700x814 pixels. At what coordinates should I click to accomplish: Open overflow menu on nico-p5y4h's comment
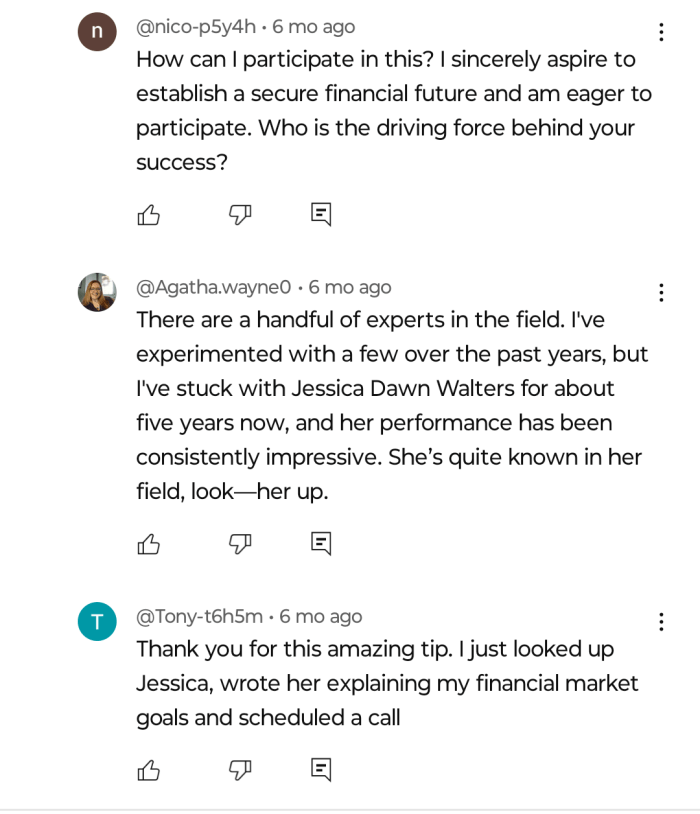(x=661, y=32)
